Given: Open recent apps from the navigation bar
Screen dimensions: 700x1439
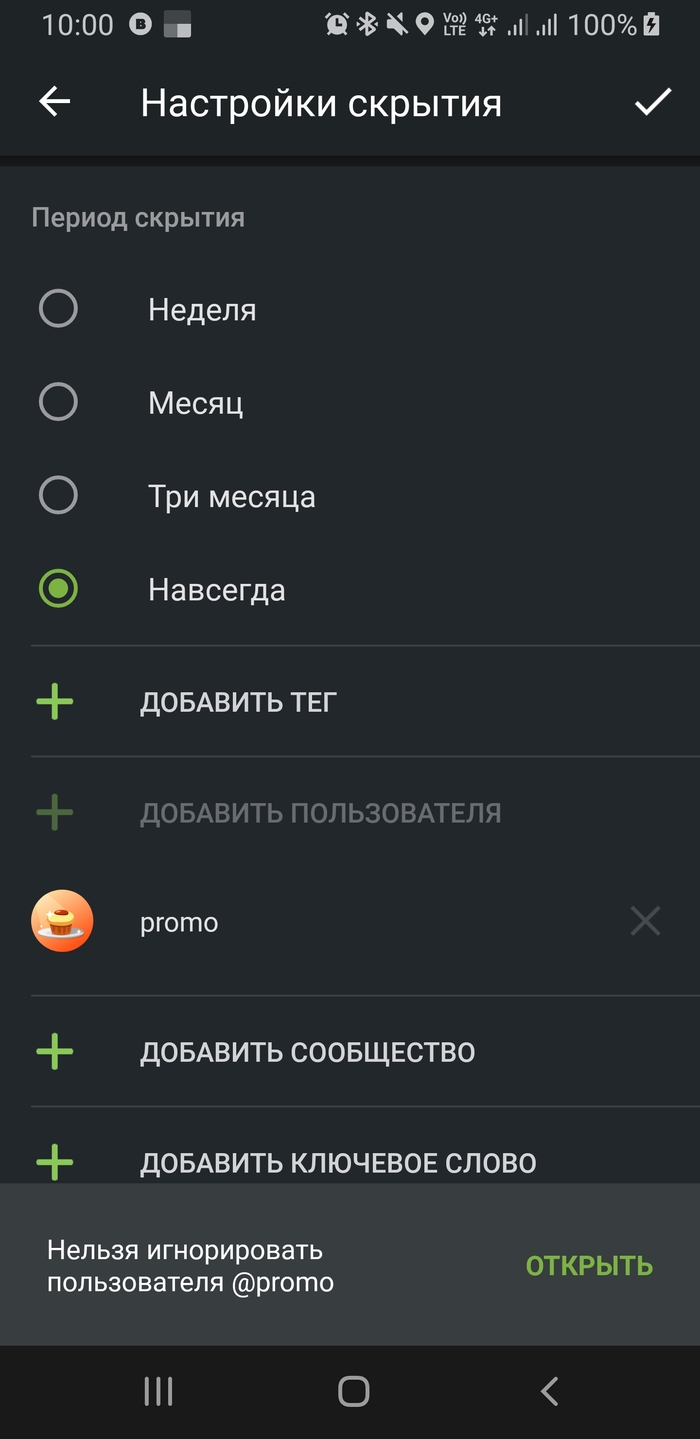Looking at the screenshot, I should pyautogui.click(x=158, y=1391).
